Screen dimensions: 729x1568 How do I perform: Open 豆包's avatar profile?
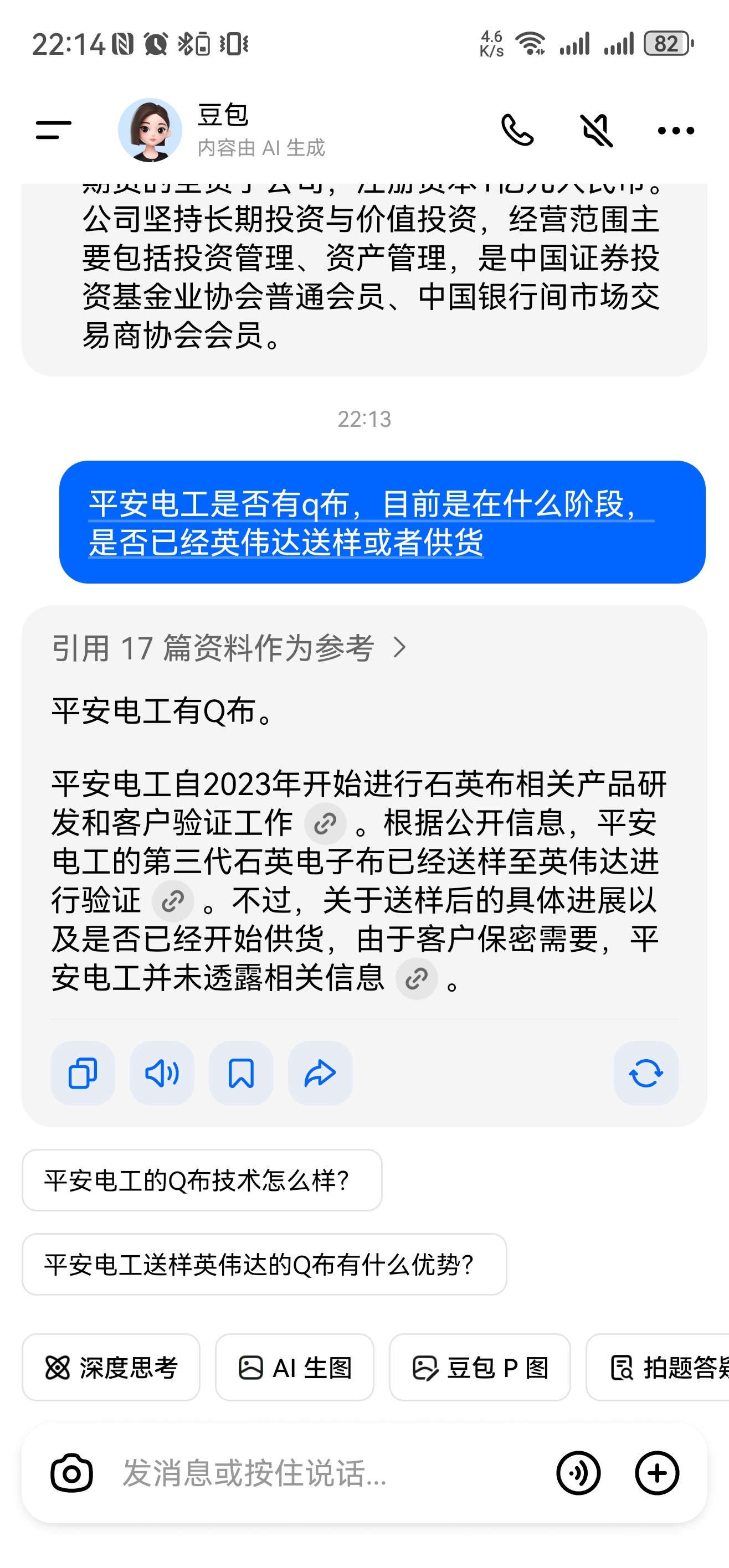[150, 130]
